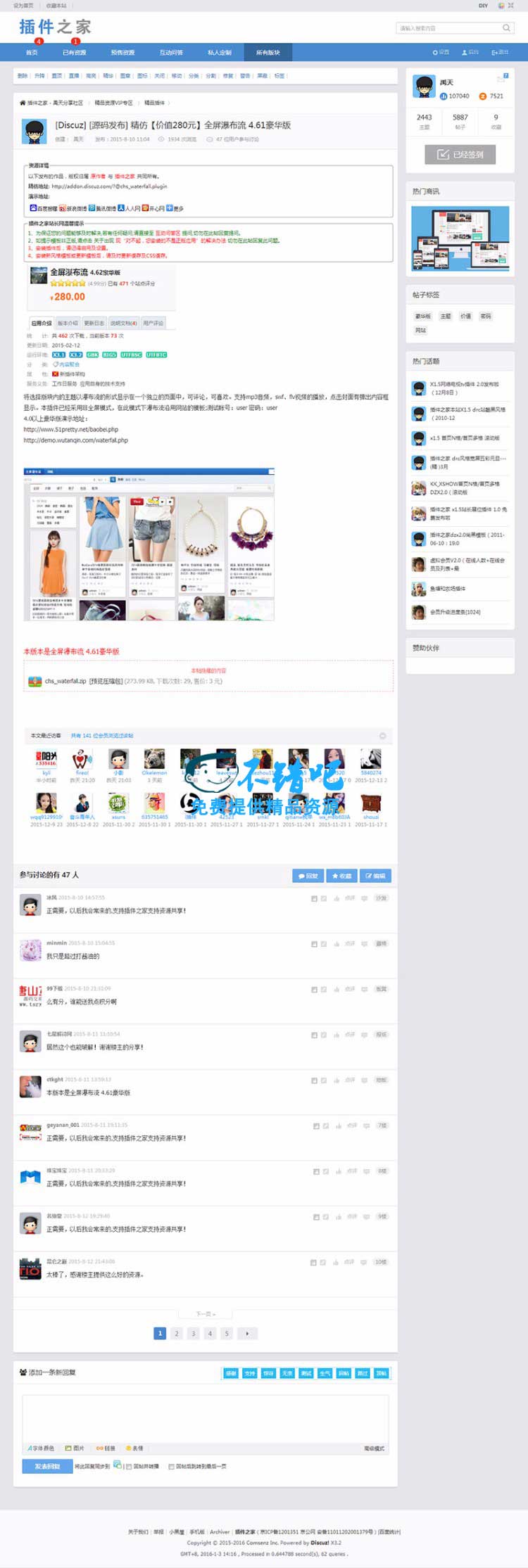Submit with the 发表回复 button

[47, 1466]
